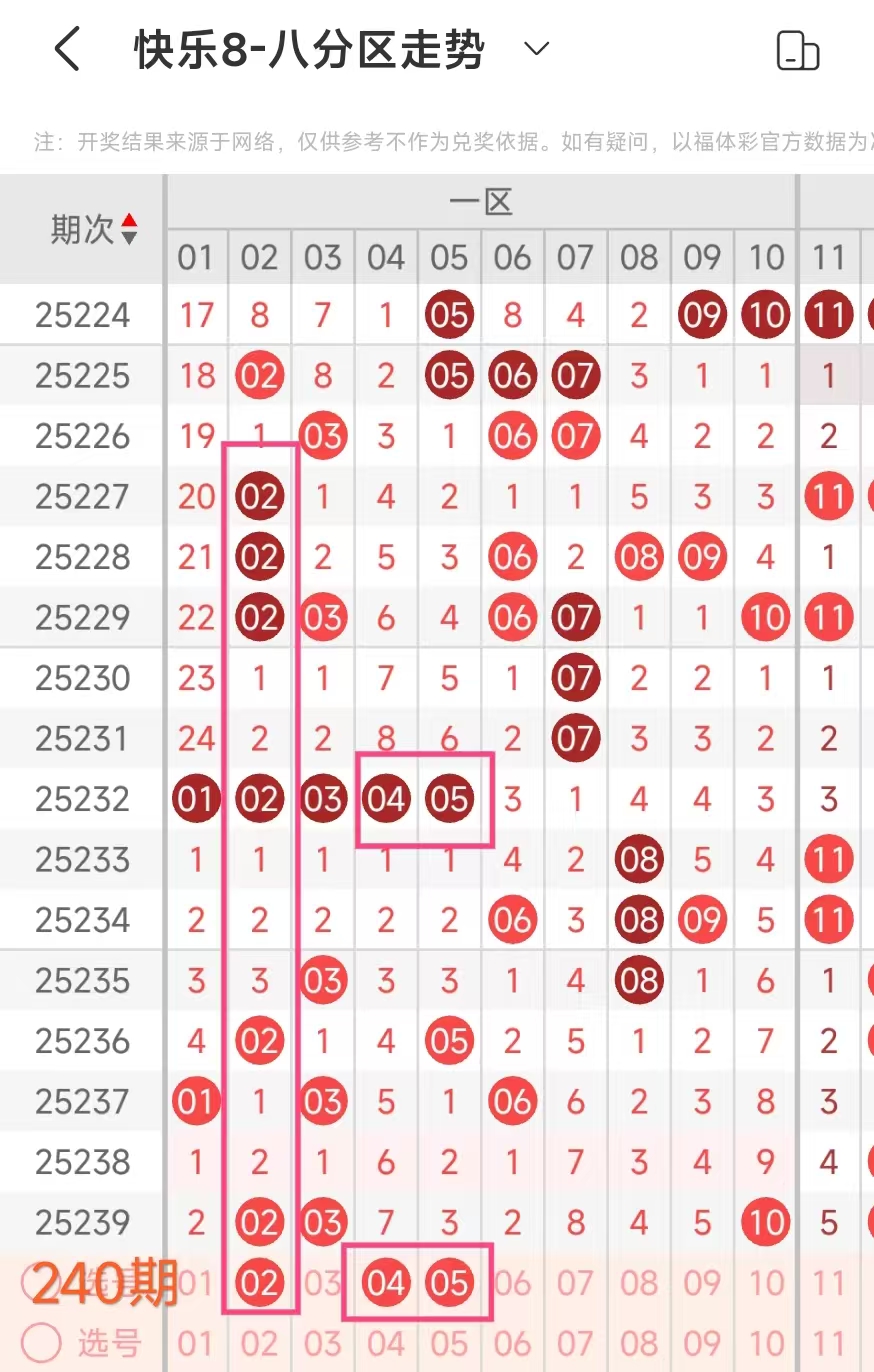Expand the 快乐8-八分区走势 chart type dropdown
This screenshot has height=1372, width=874.
click(537, 49)
